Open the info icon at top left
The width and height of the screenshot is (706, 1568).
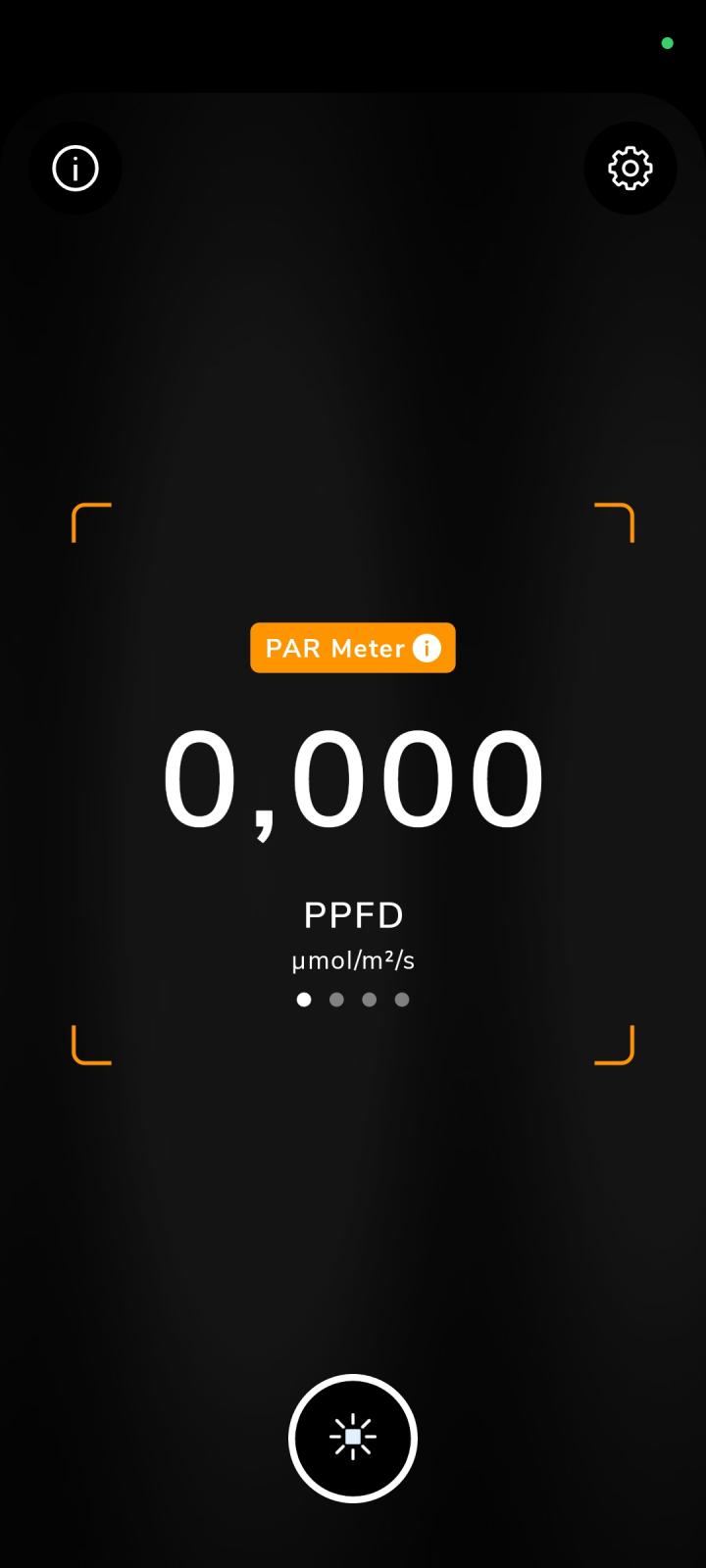click(x=76, y=169)
